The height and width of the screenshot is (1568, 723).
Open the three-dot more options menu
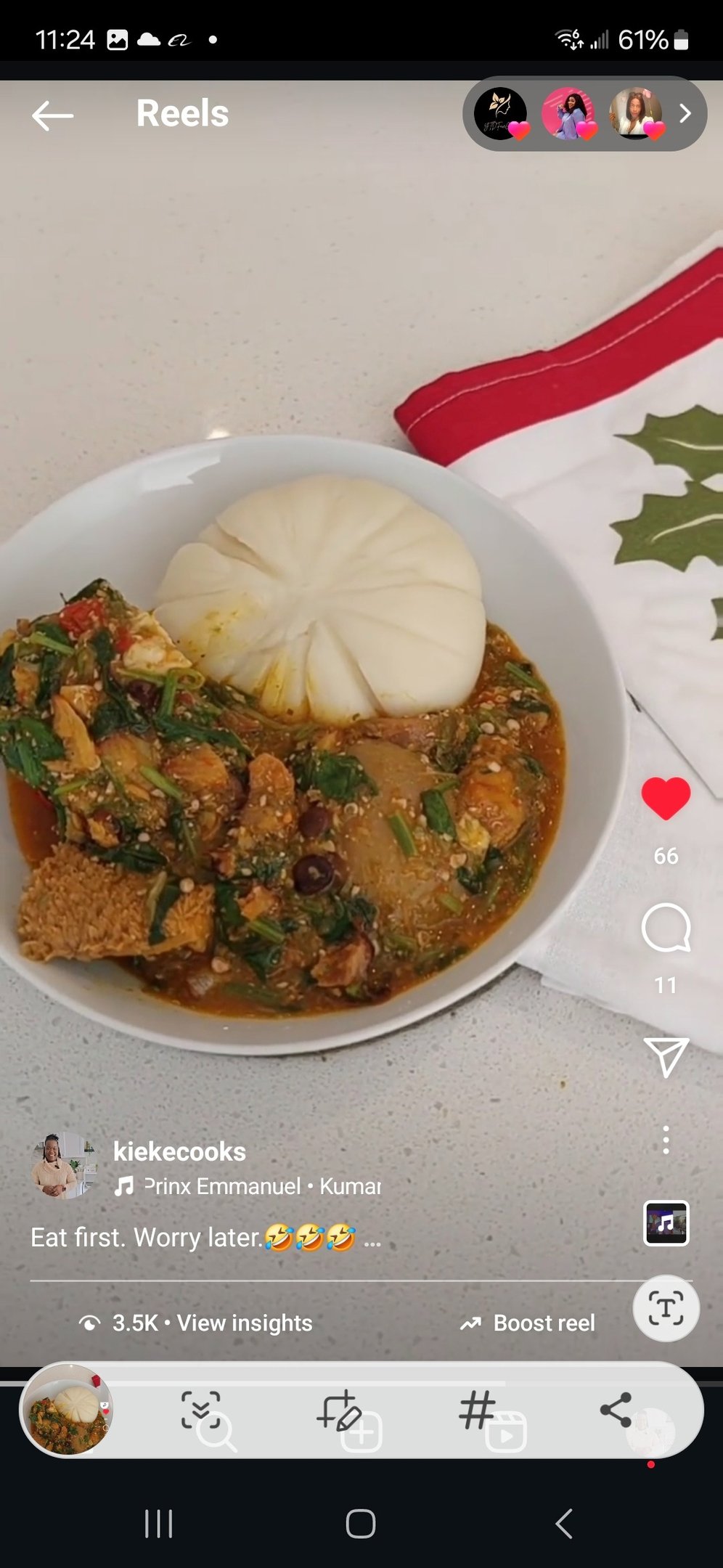click(x=666, y=1140)
